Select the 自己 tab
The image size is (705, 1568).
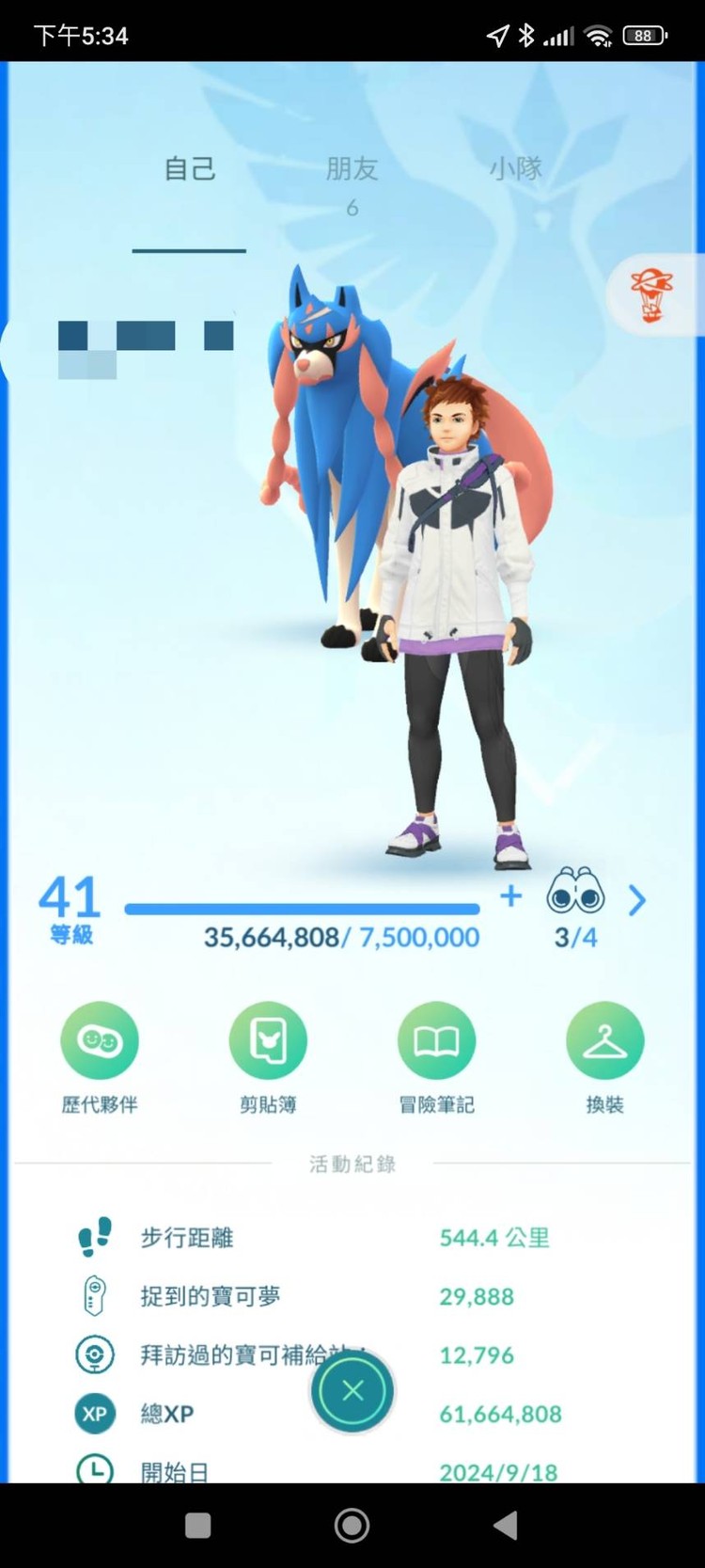pos(189,169)
